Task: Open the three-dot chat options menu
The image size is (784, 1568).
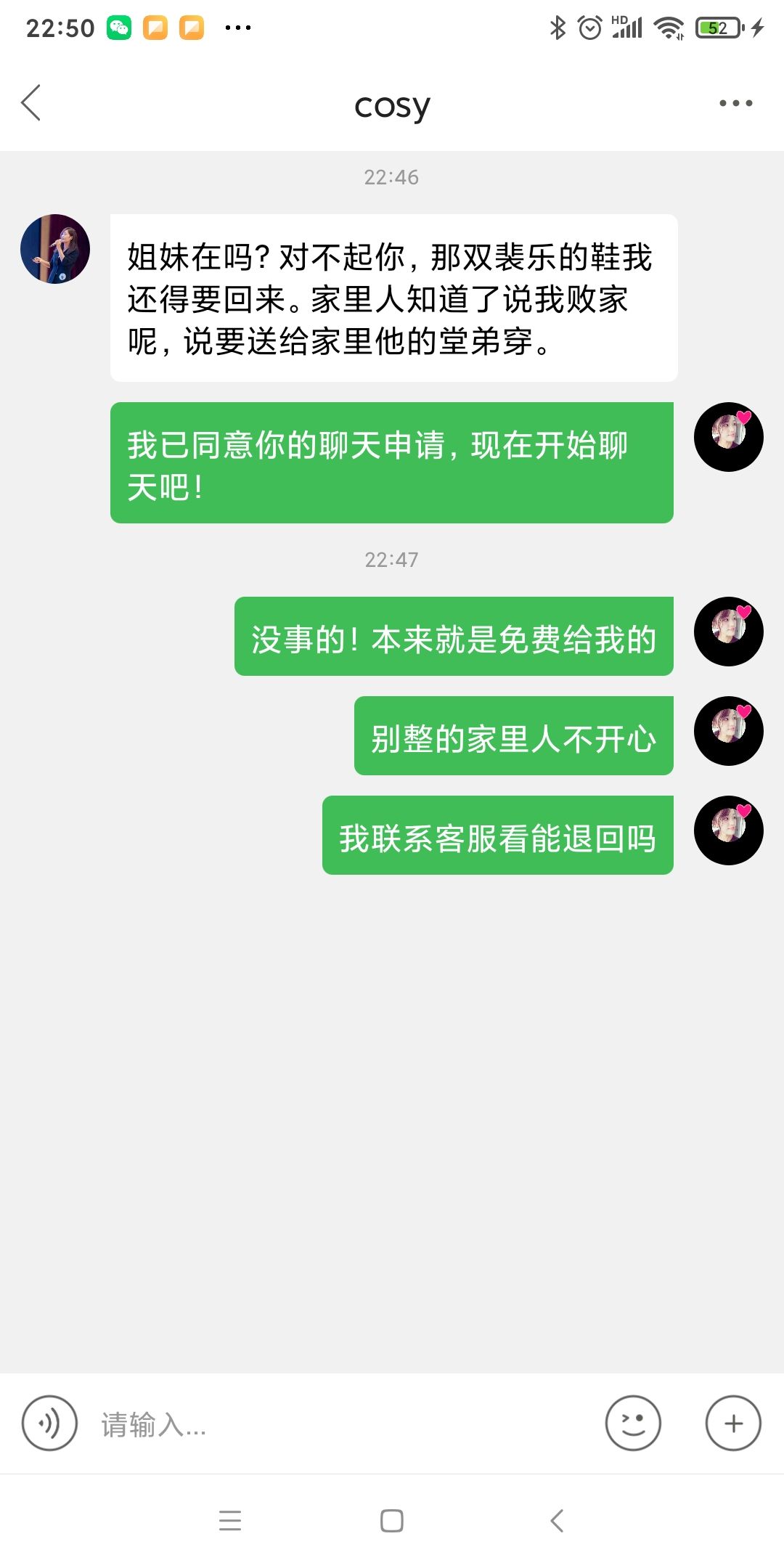Action: tap(735, 103)
